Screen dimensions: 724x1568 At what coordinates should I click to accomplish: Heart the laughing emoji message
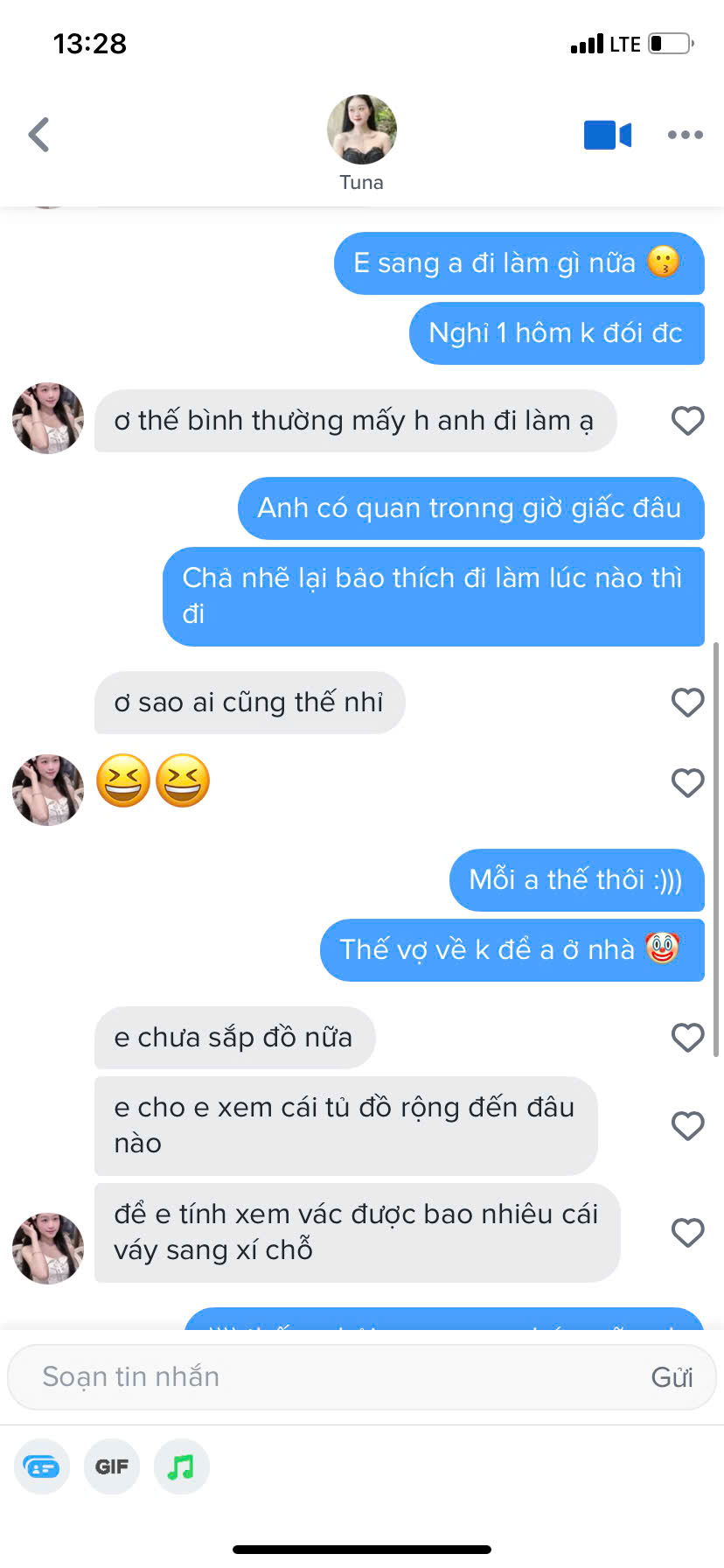(687, 782)
